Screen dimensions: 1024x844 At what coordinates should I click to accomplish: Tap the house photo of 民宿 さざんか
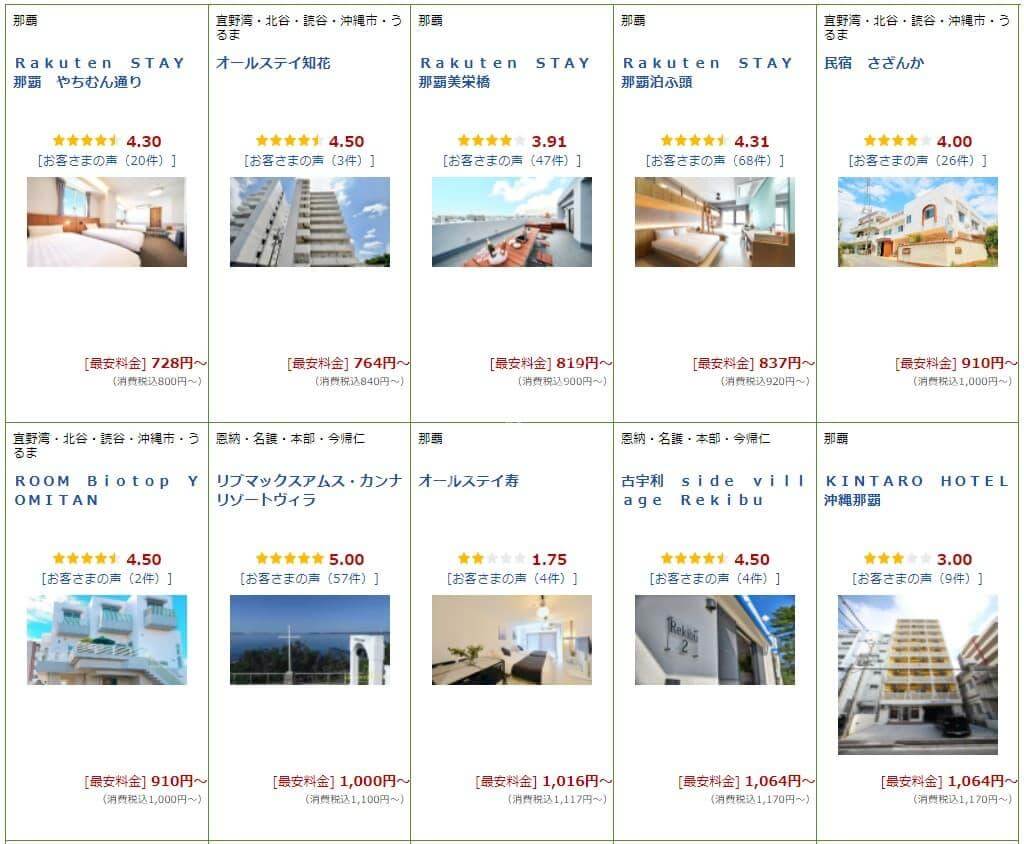(x=917, y=222)
